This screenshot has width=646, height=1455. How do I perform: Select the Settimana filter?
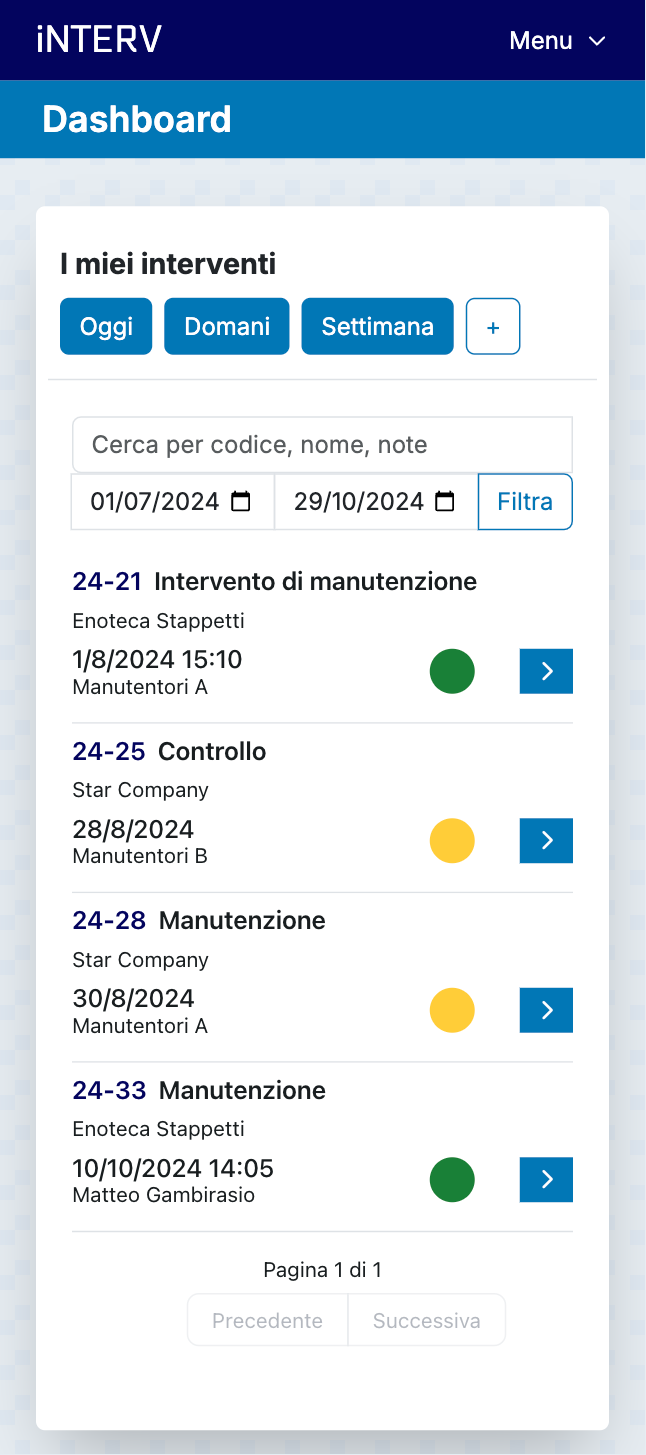377,327
